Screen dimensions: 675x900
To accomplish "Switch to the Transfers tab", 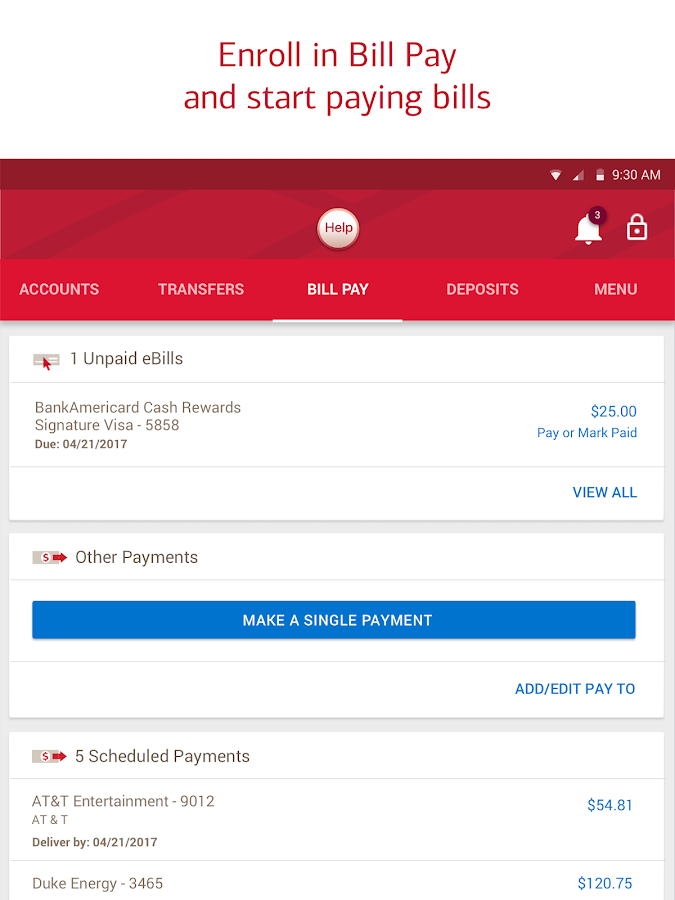I will click(x=201, y=289).
